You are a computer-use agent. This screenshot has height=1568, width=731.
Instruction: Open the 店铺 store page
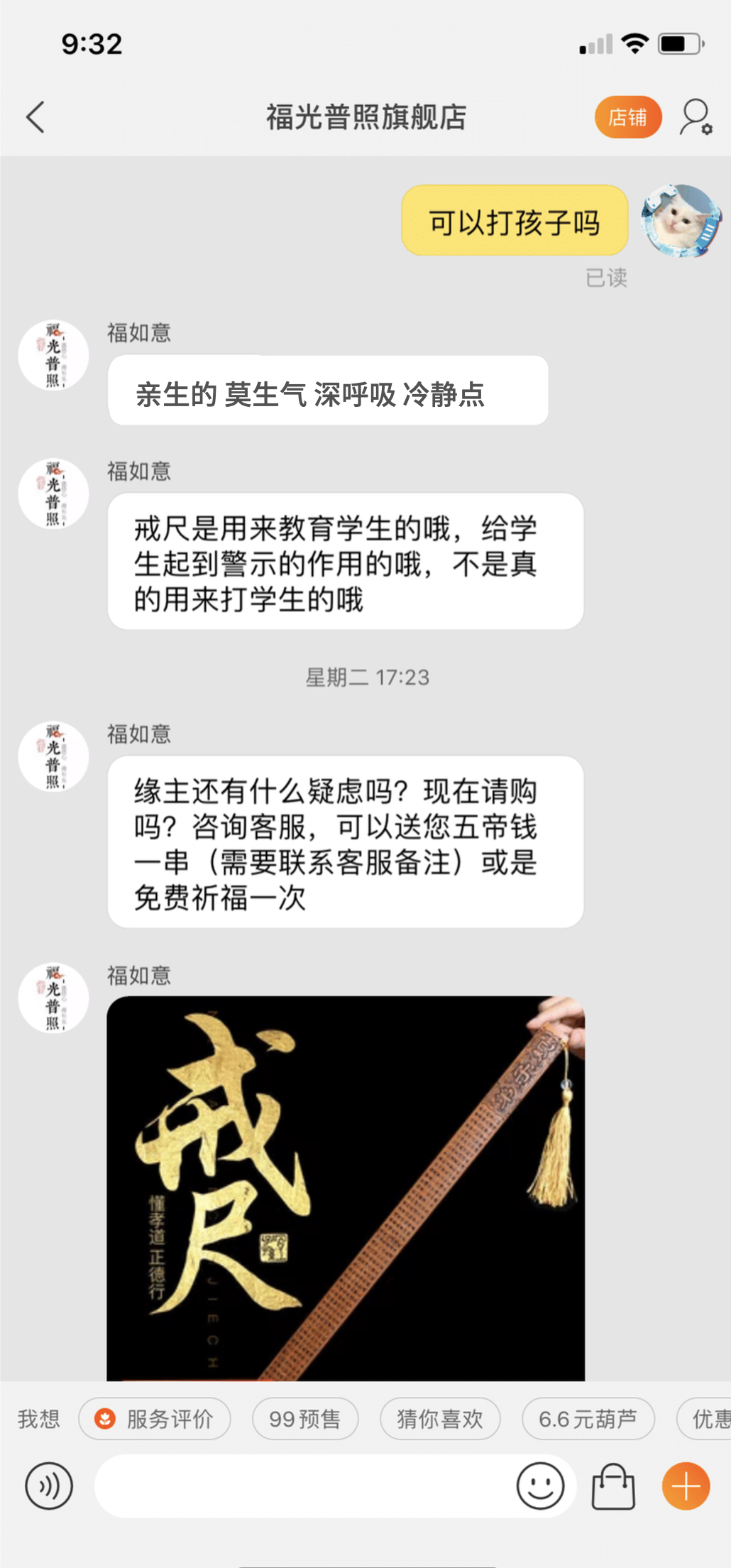(x=627, y=117)
